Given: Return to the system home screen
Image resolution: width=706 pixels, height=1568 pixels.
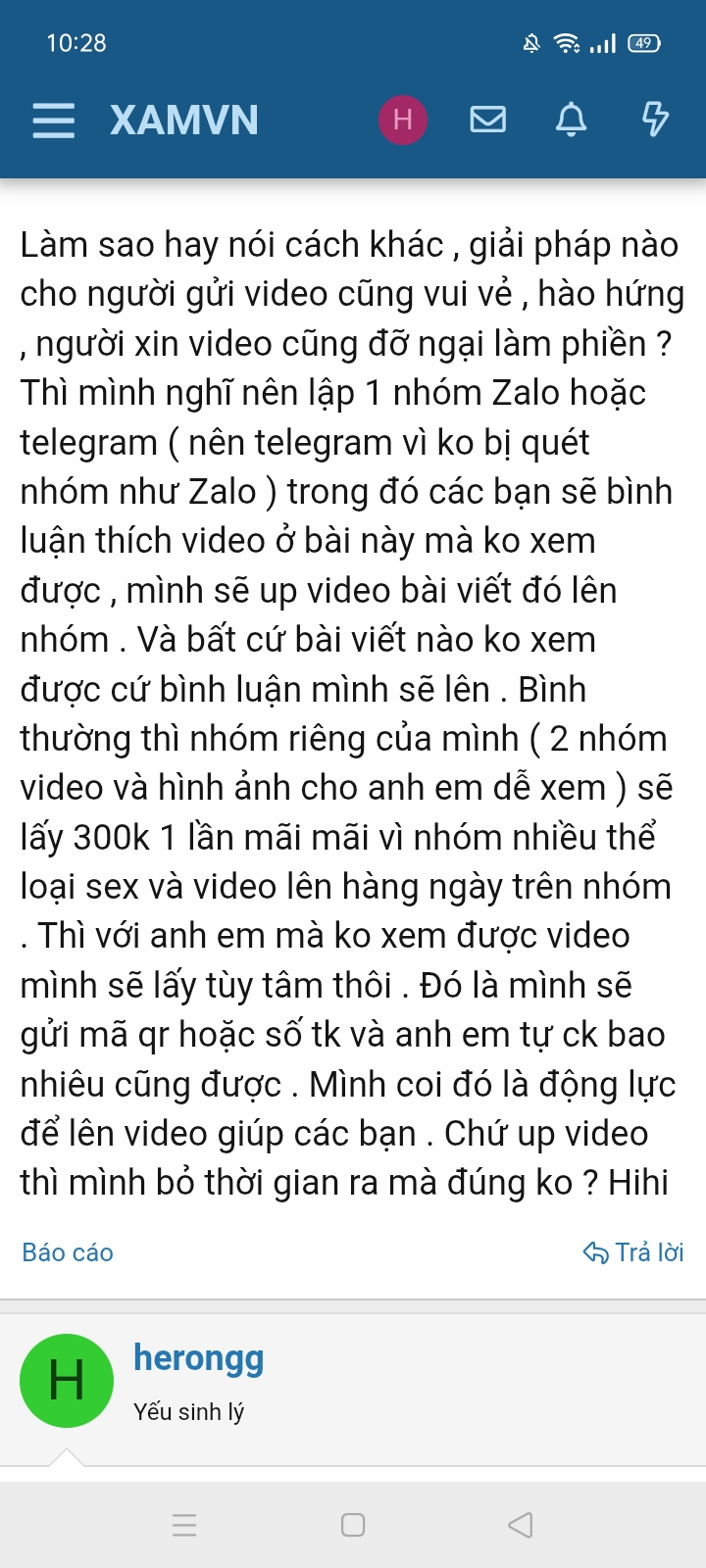Looking at the screenshot, I should [353, 1525].
